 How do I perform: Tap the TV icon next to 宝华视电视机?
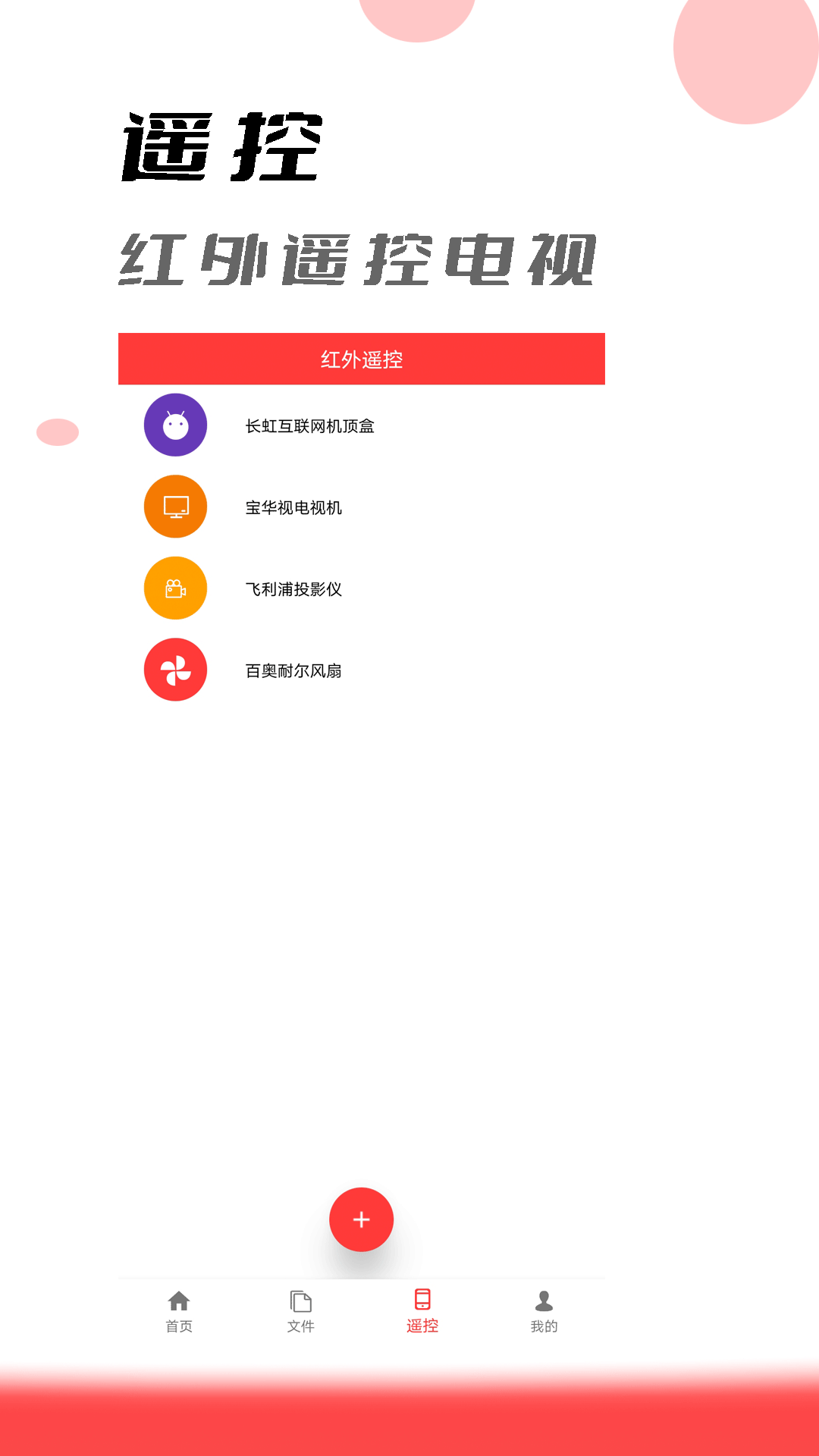click(175, 507)
